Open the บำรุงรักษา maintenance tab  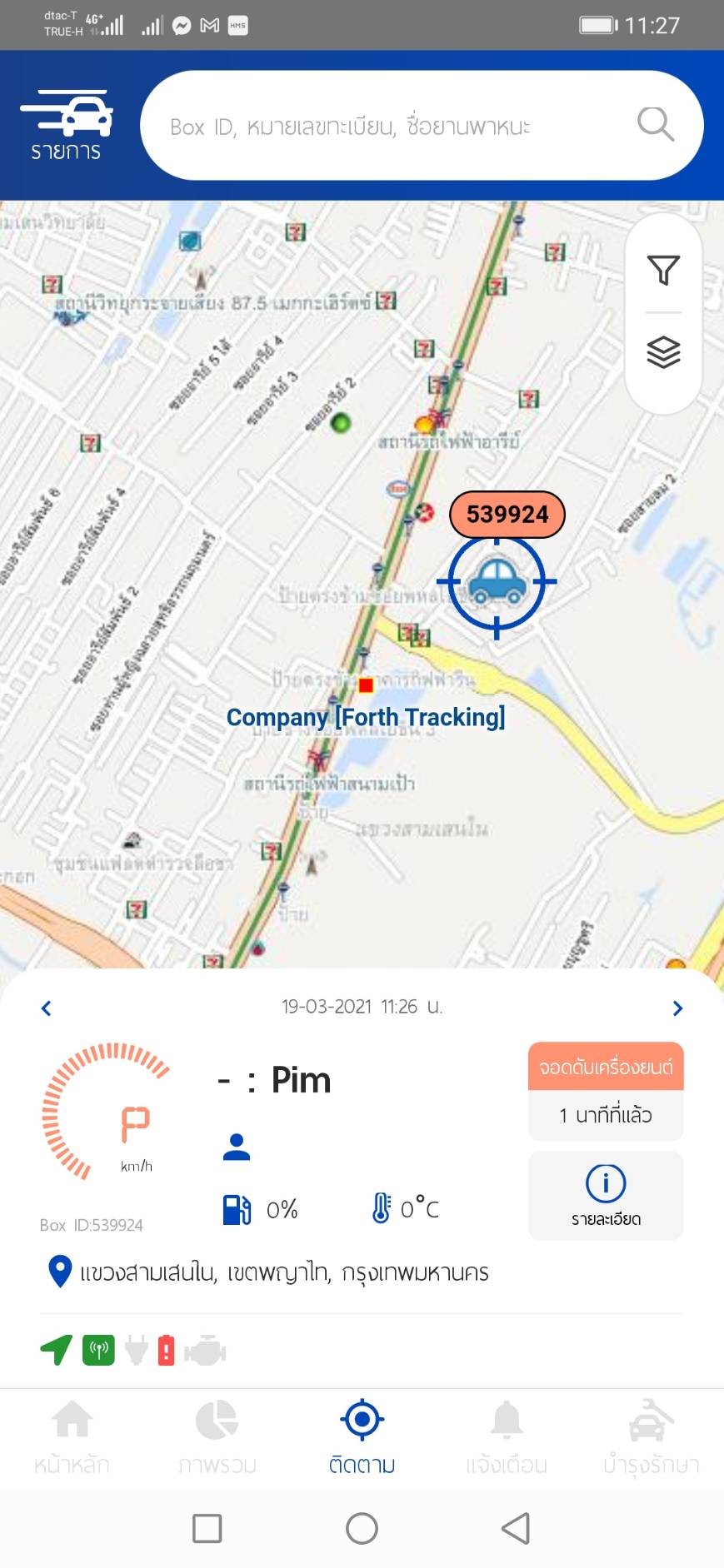click(x=651, y=1437)
